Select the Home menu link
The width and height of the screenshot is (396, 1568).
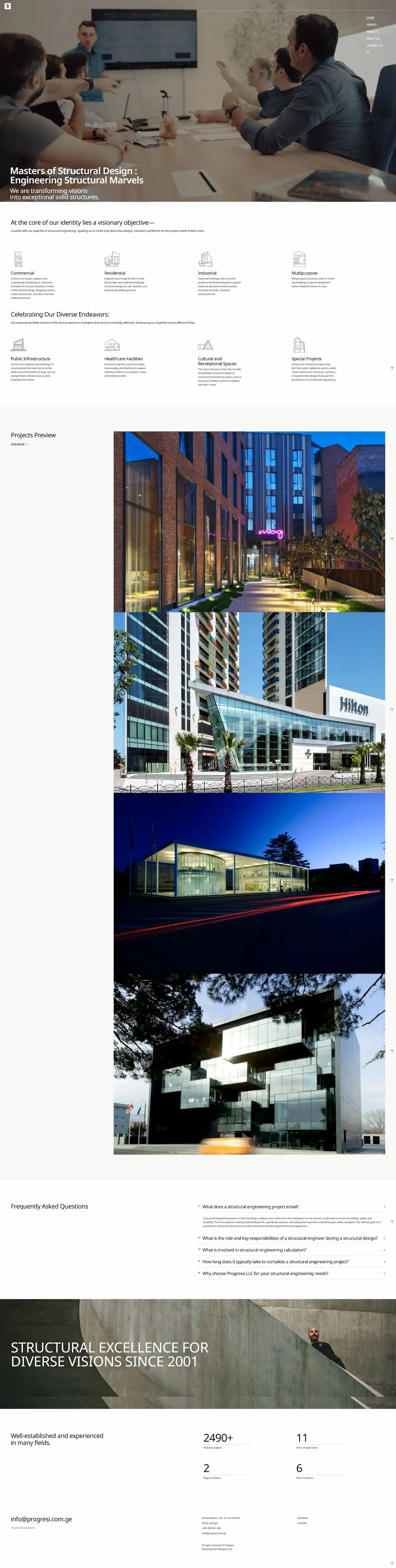coord(370,18)
